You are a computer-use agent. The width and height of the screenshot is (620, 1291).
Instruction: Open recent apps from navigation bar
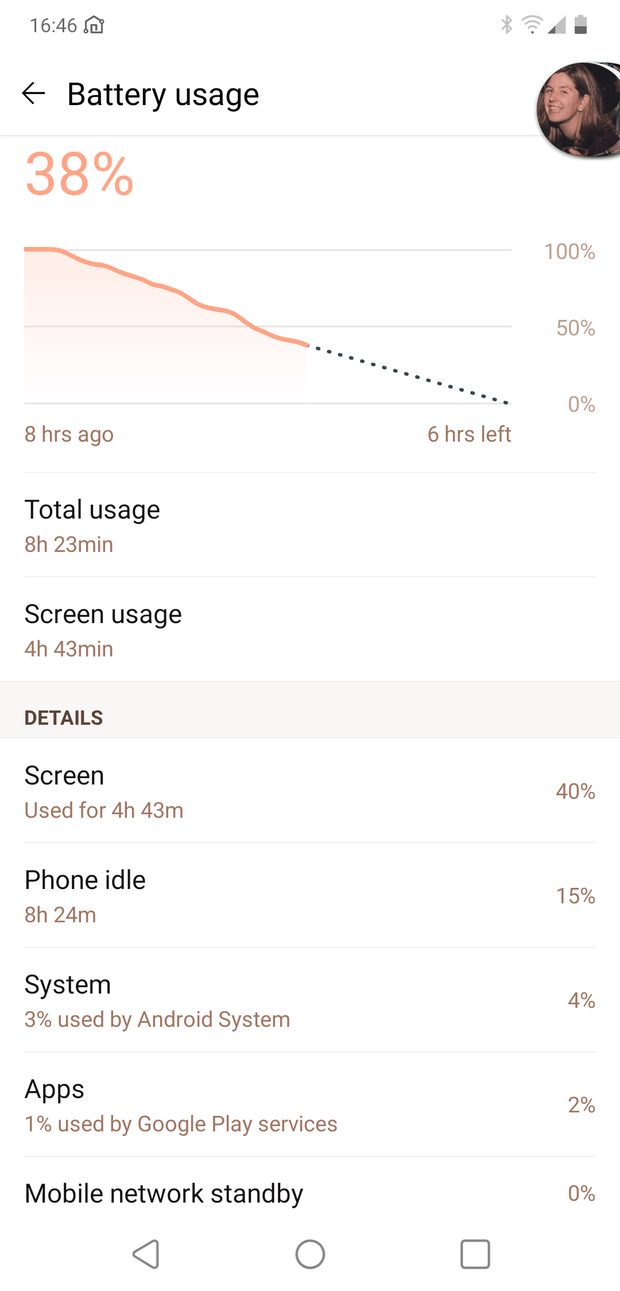[x=475, y=1254]
